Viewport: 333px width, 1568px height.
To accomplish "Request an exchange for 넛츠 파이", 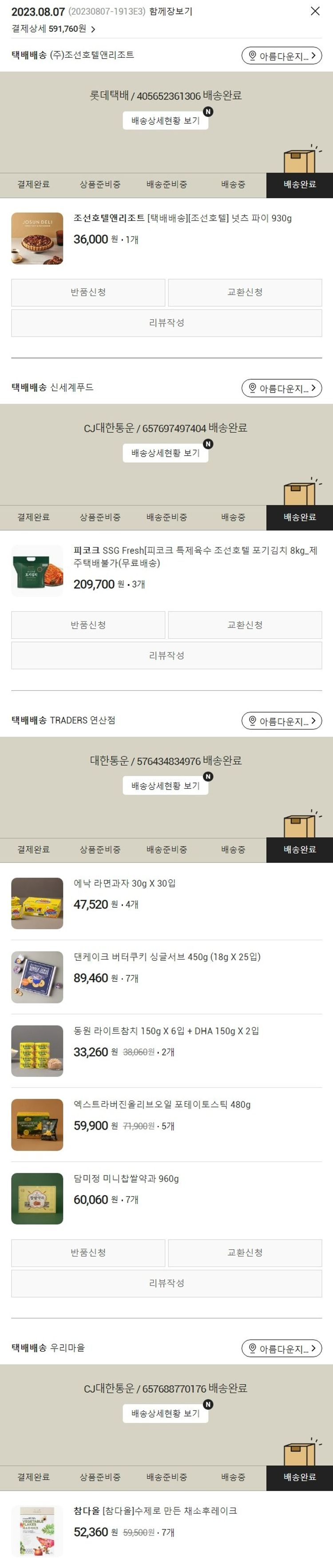I will (245, 292).
